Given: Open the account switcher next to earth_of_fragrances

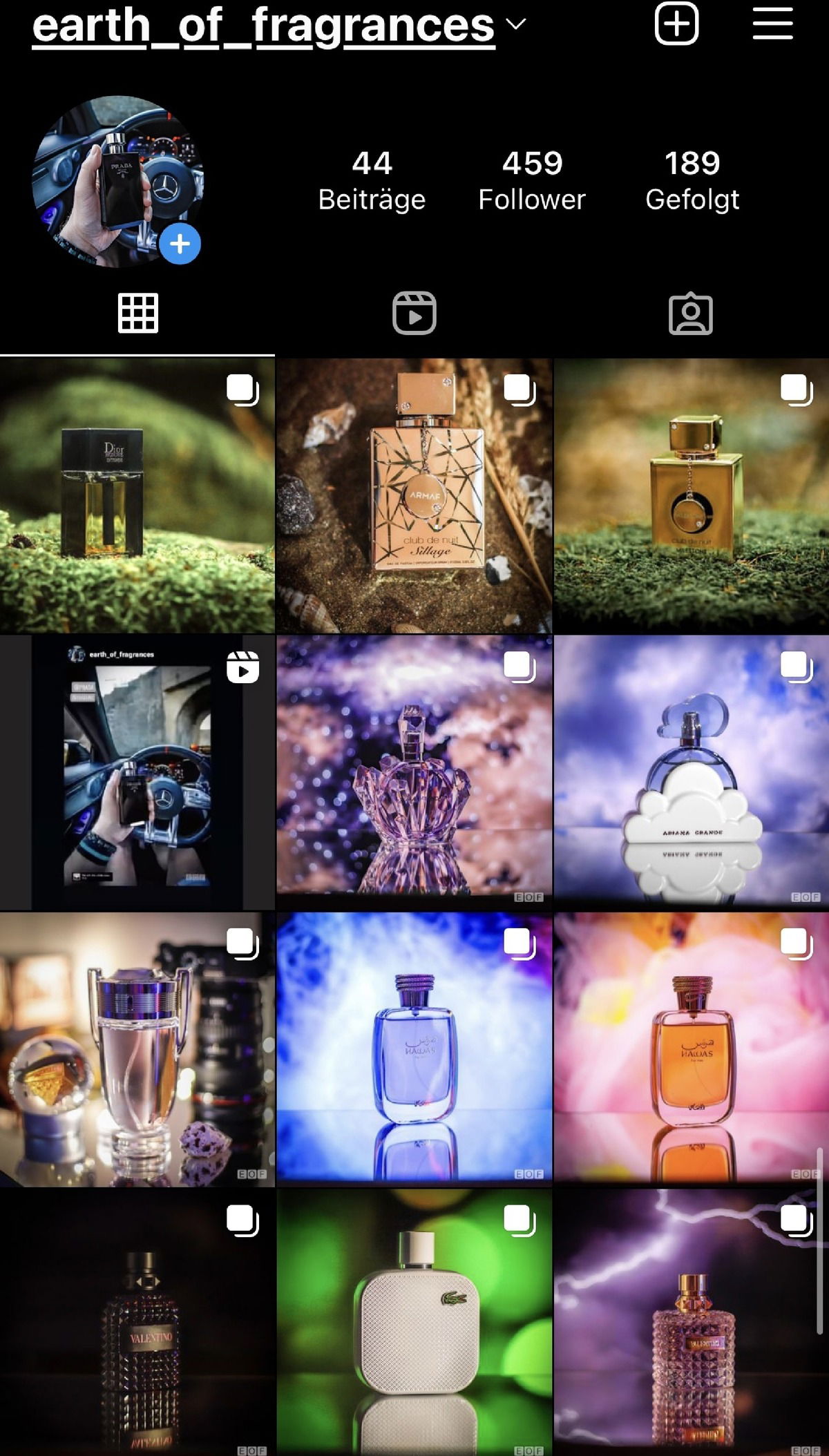Looking at the screenshot, I should tap(515, 25).
